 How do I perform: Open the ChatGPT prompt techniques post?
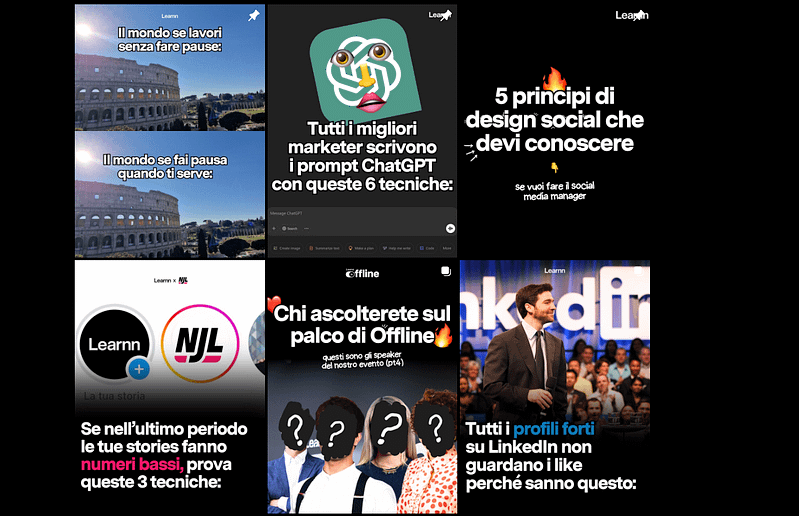(362, 131)
